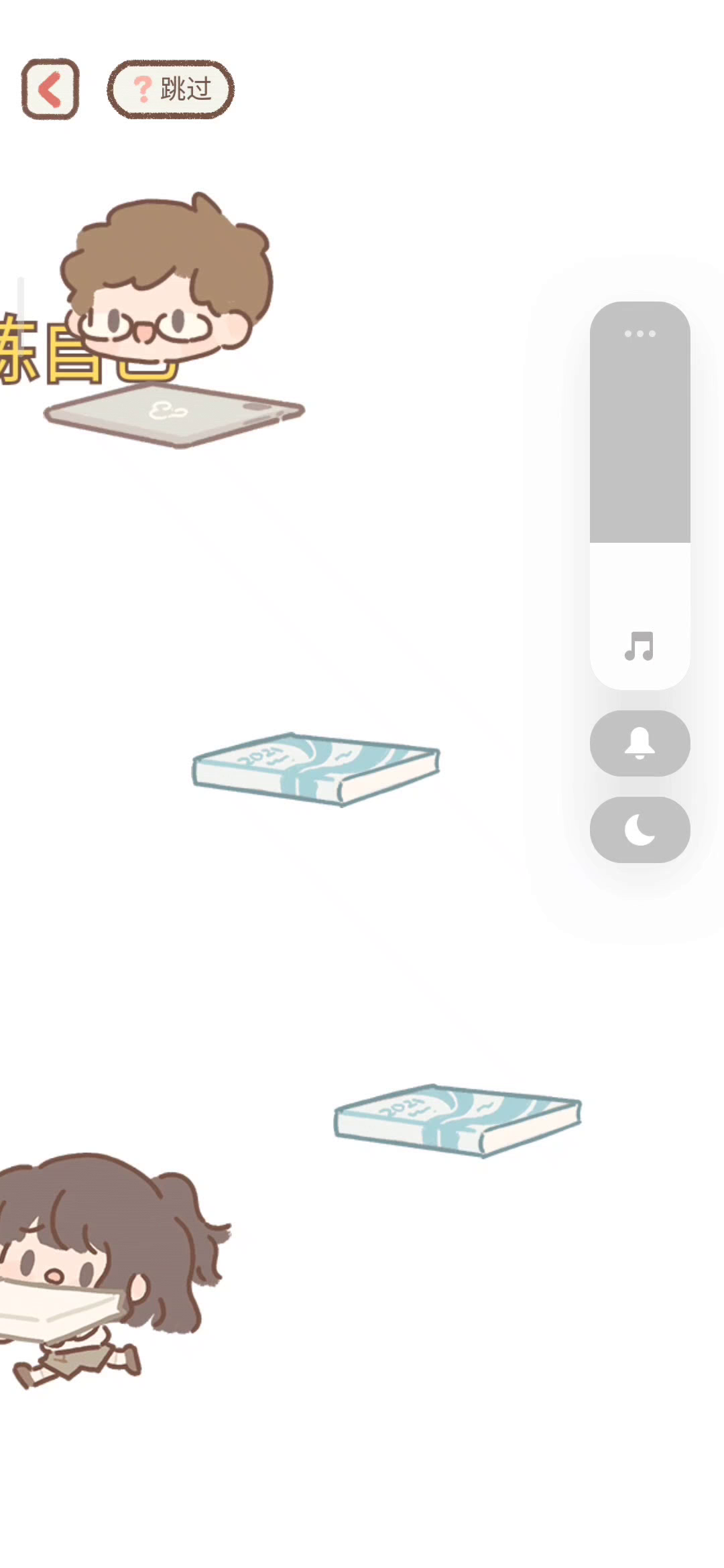This screenshot has height=1568, width=724.
Task: Adjust the media volume slider
Action: click(x=640, y=495)
